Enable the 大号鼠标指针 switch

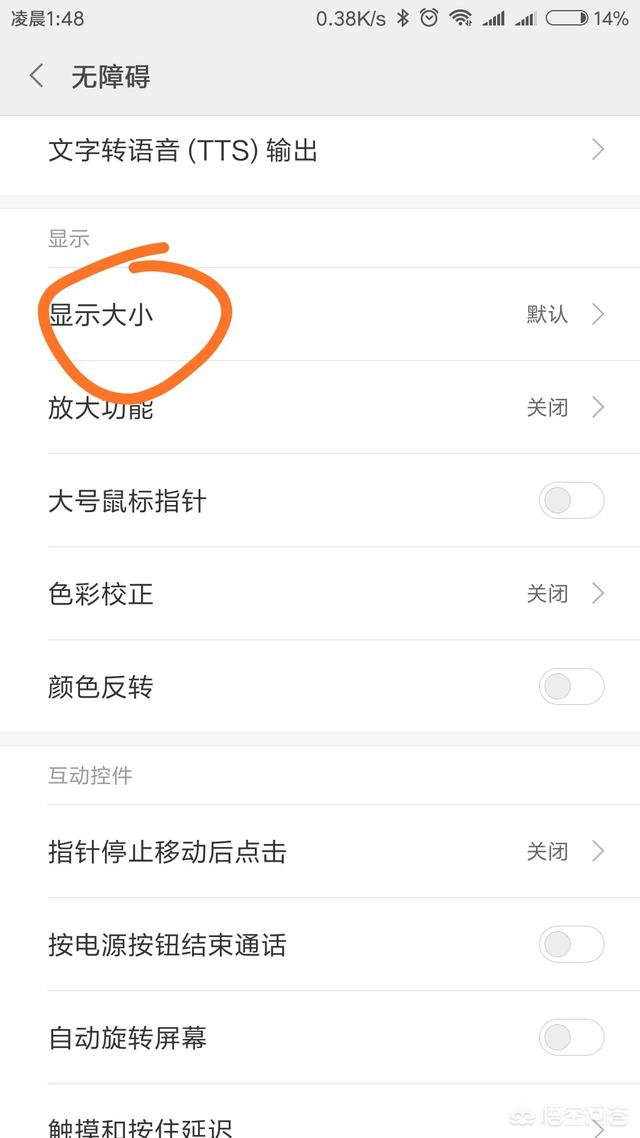pos(571,500)
